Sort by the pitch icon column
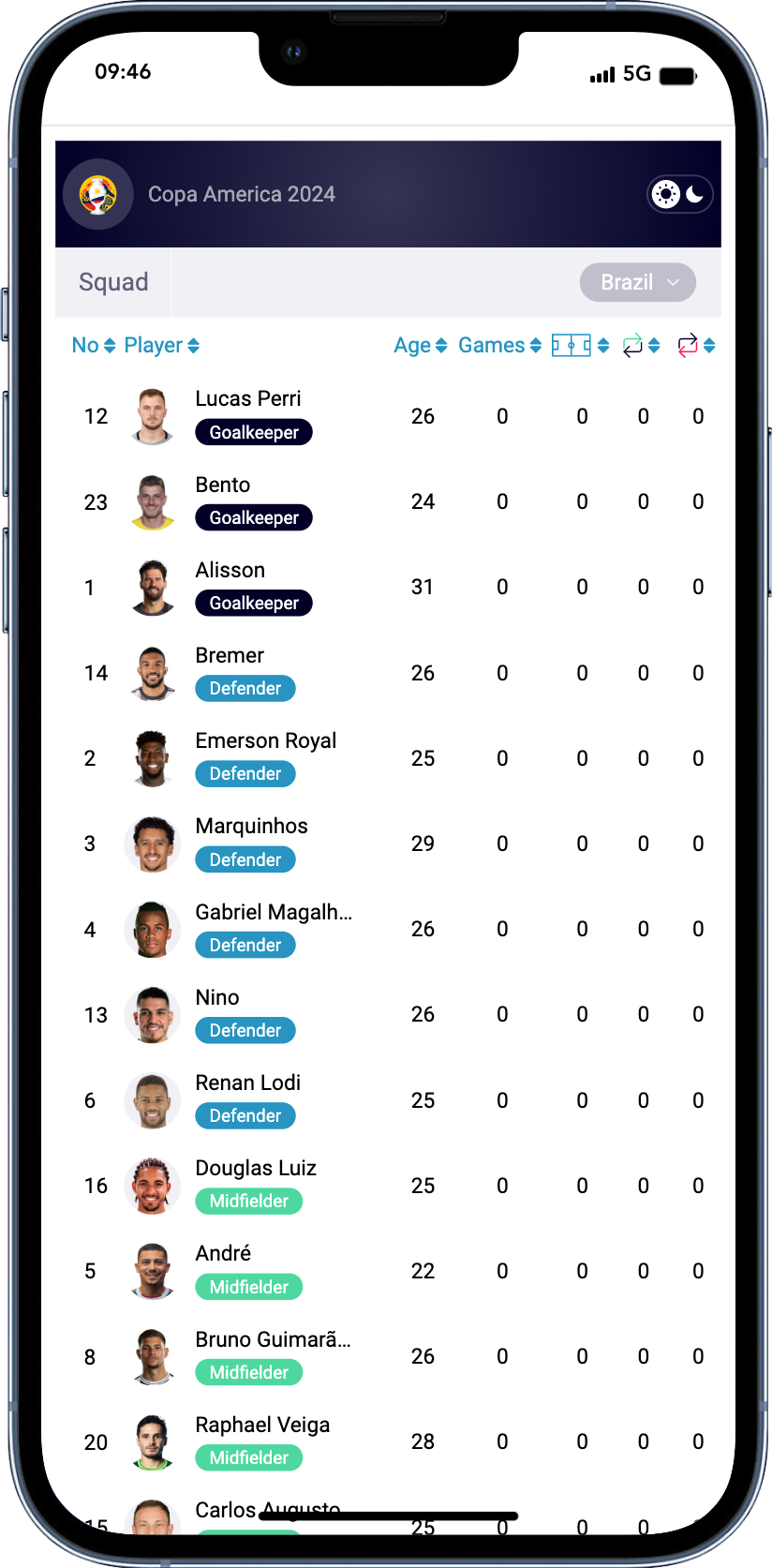Viewport: 772px width, 1568px height. 580,345
